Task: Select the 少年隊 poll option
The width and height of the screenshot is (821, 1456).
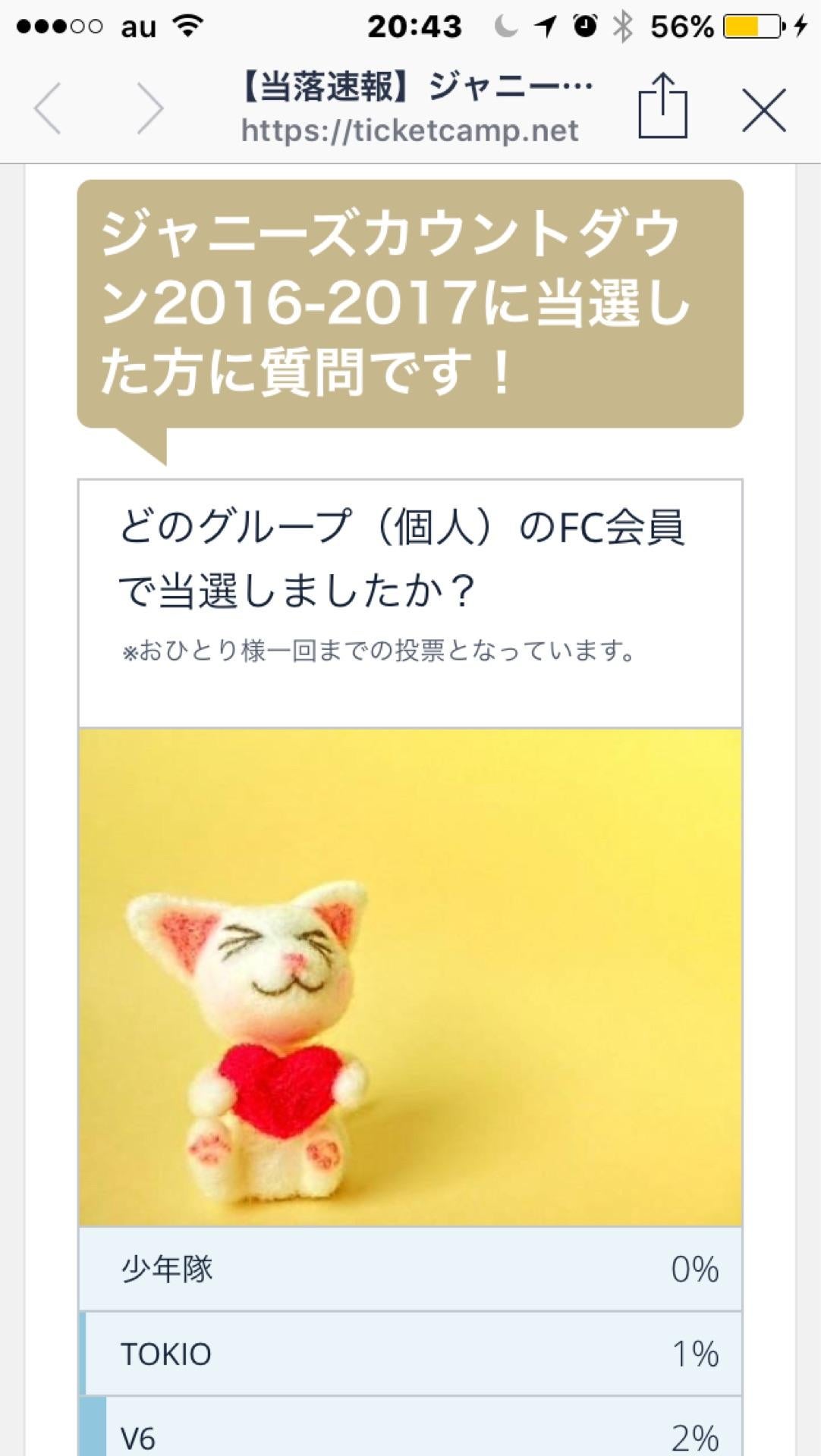Action: [410, 1269]
